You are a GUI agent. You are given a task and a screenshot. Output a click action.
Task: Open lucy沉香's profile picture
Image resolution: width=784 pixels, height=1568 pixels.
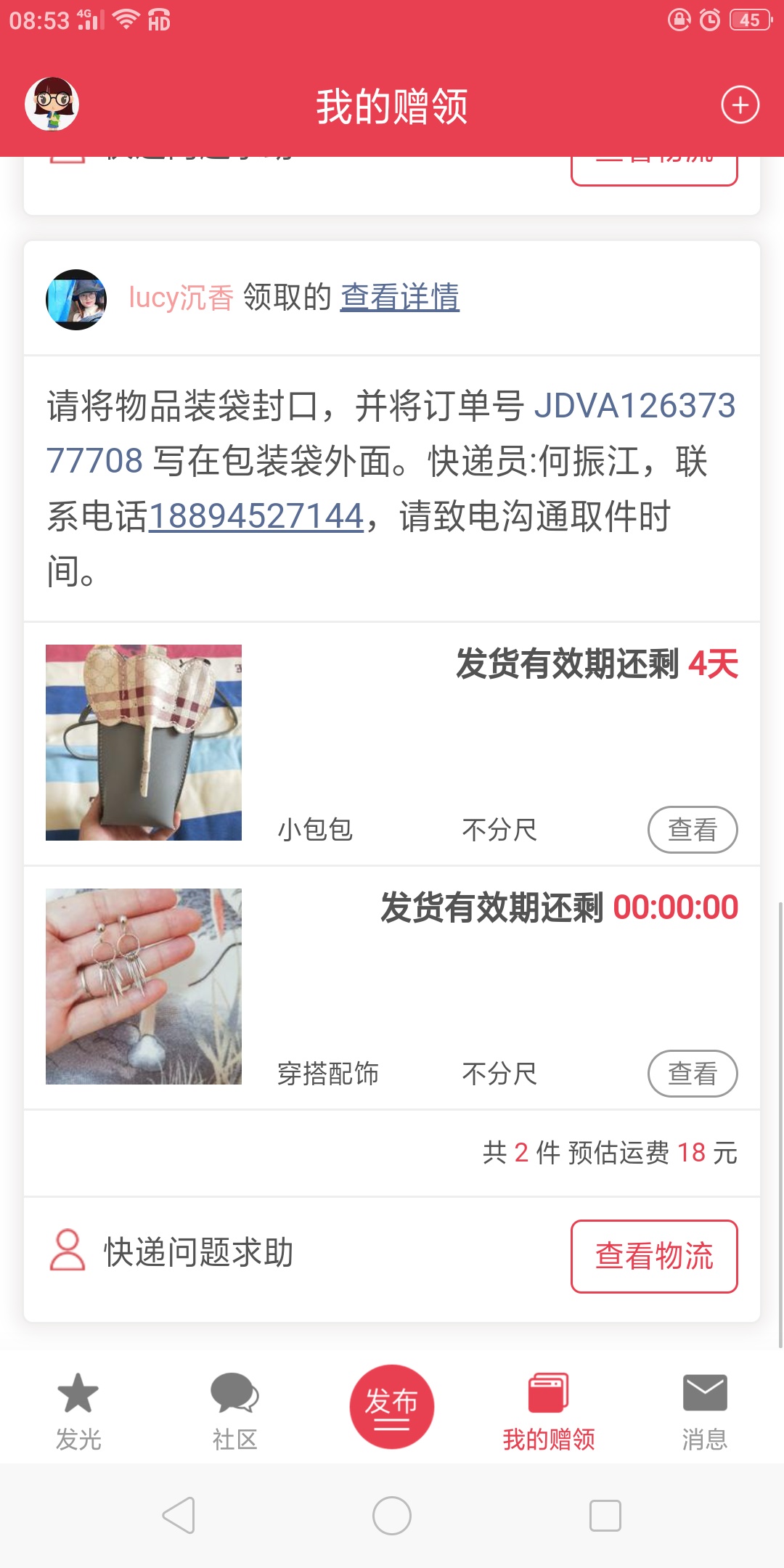pos(76,299)
